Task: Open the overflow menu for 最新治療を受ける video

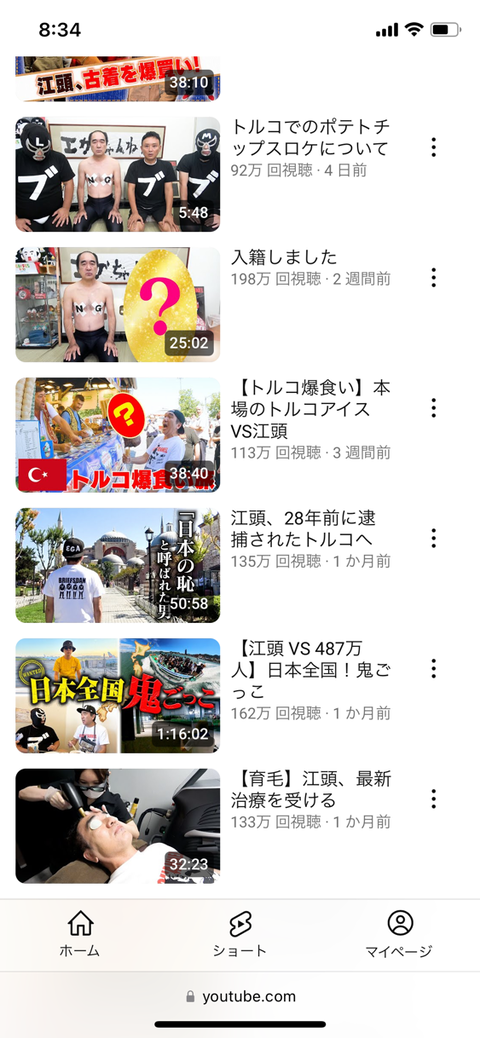Action: 434,799
